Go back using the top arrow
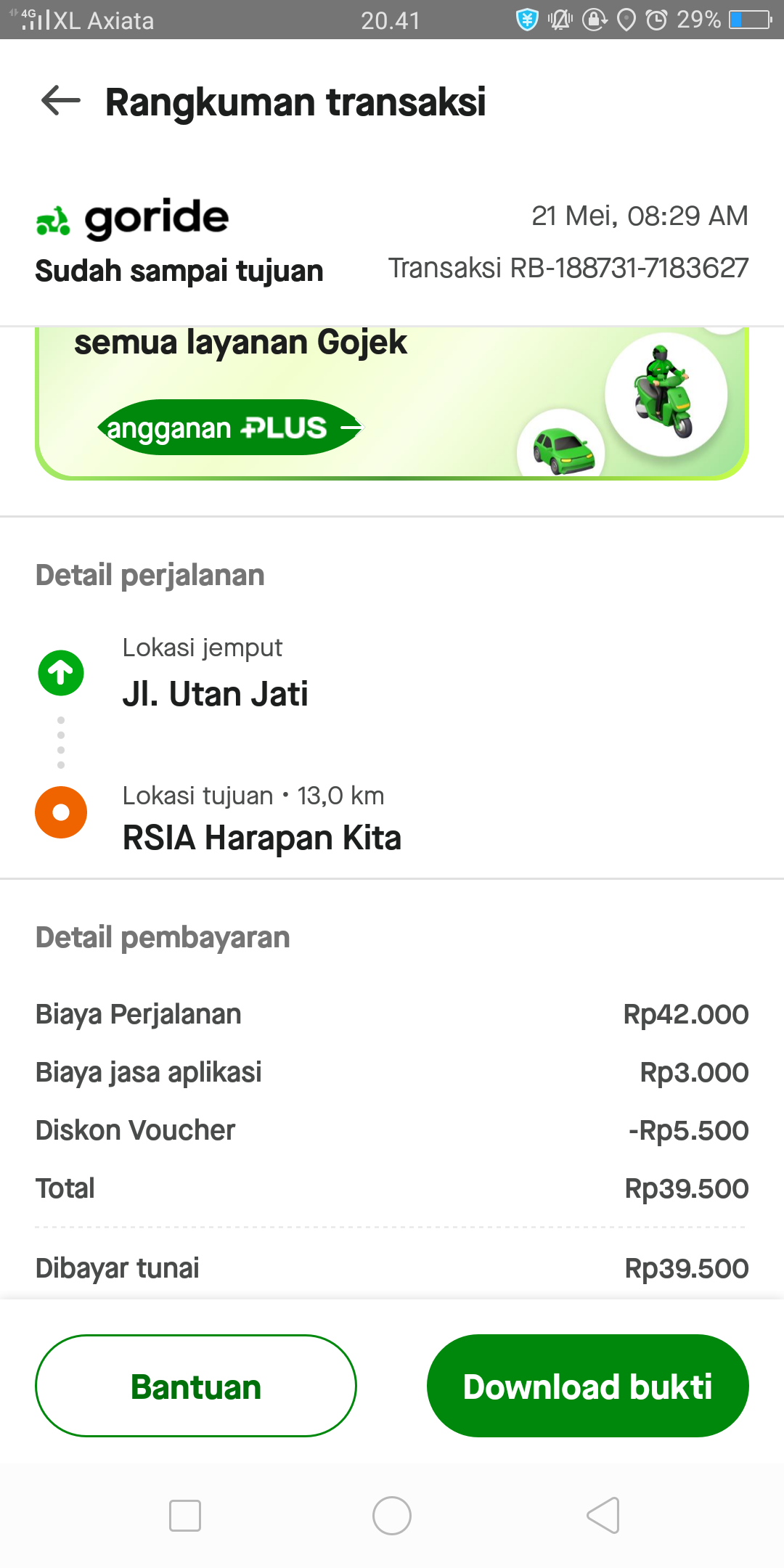The image size is (784, 1568). (61, 100)
